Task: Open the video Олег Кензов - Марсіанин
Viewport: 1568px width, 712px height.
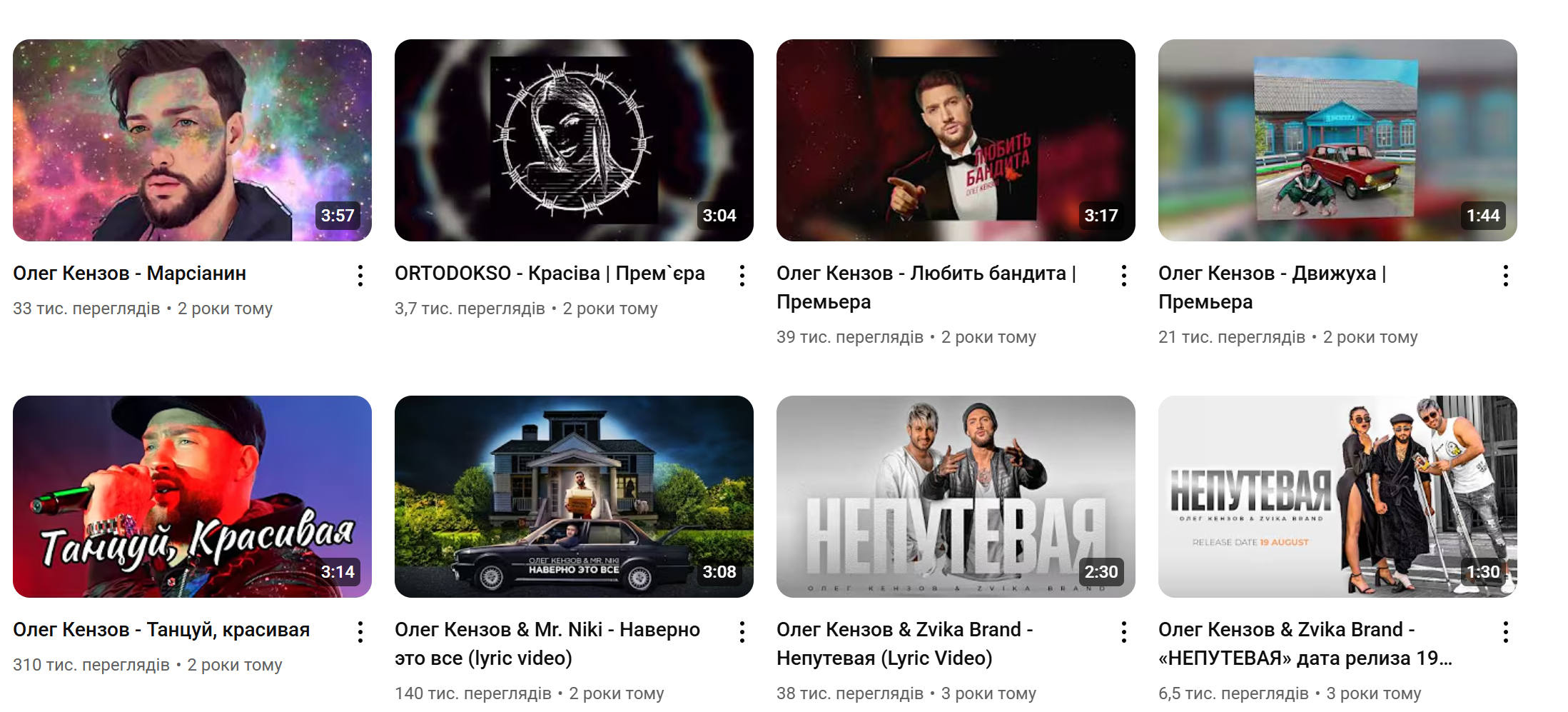Action: (192, 140)
